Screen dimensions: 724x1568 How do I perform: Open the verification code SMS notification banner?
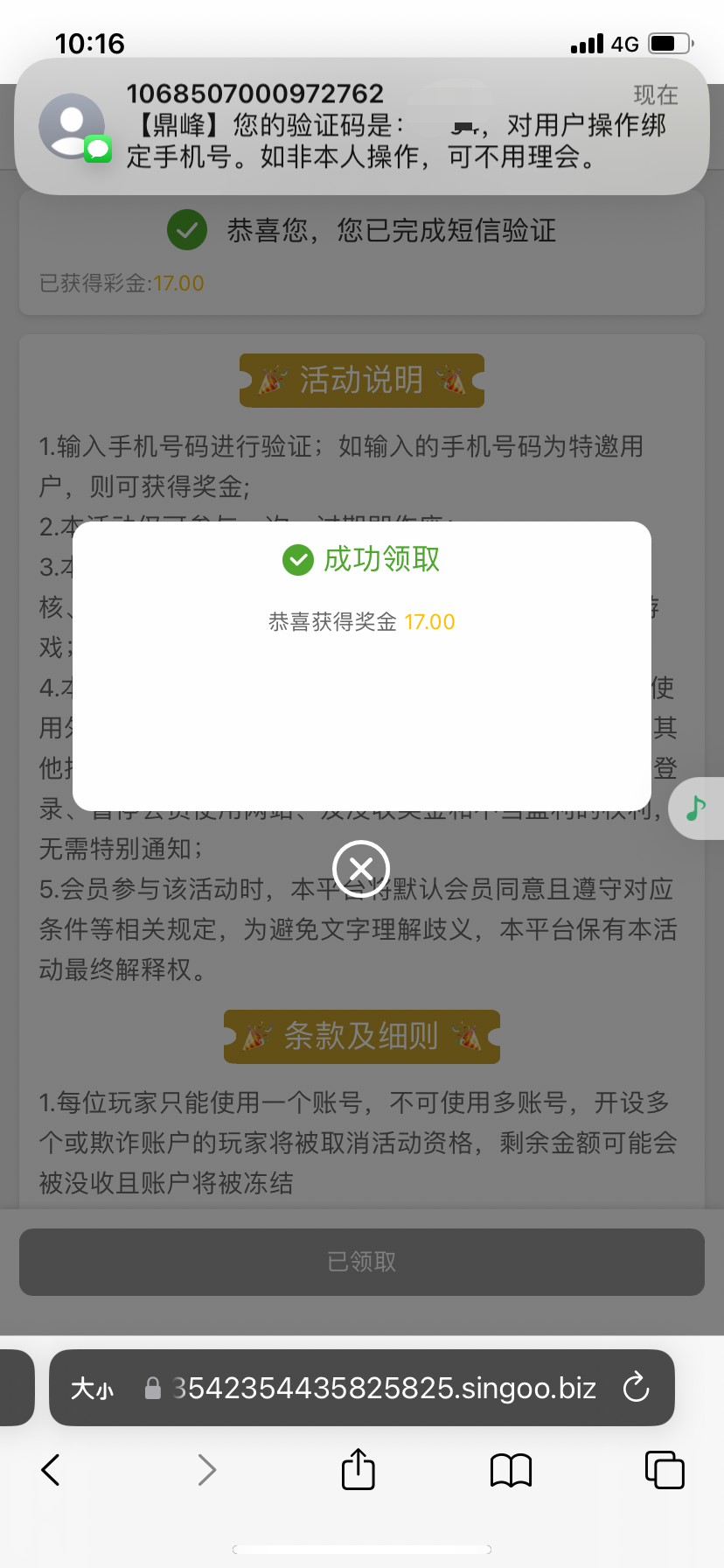pyautogui.click(x=362, y=127)
